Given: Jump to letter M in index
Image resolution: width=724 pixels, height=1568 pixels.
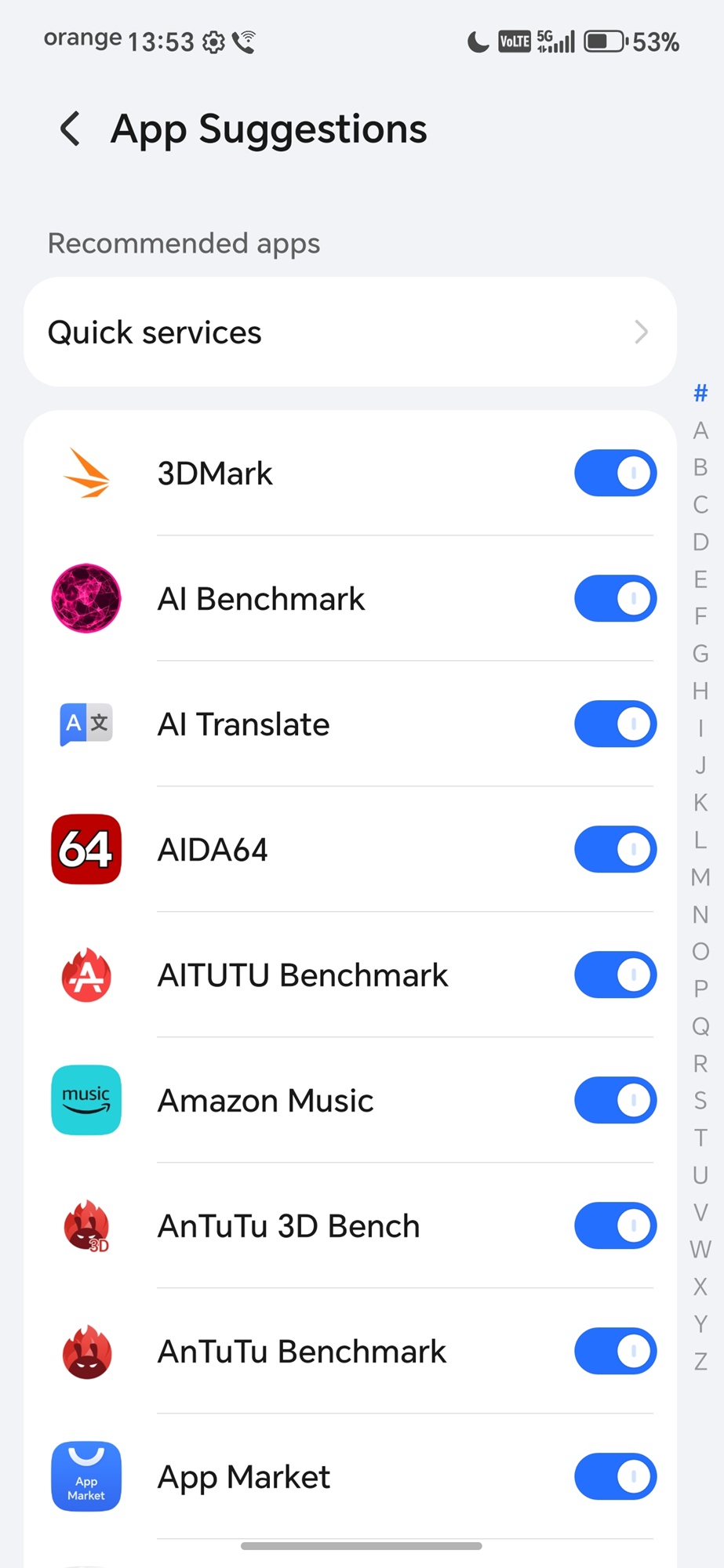Looking at the screenshot, I should point(700,877).
